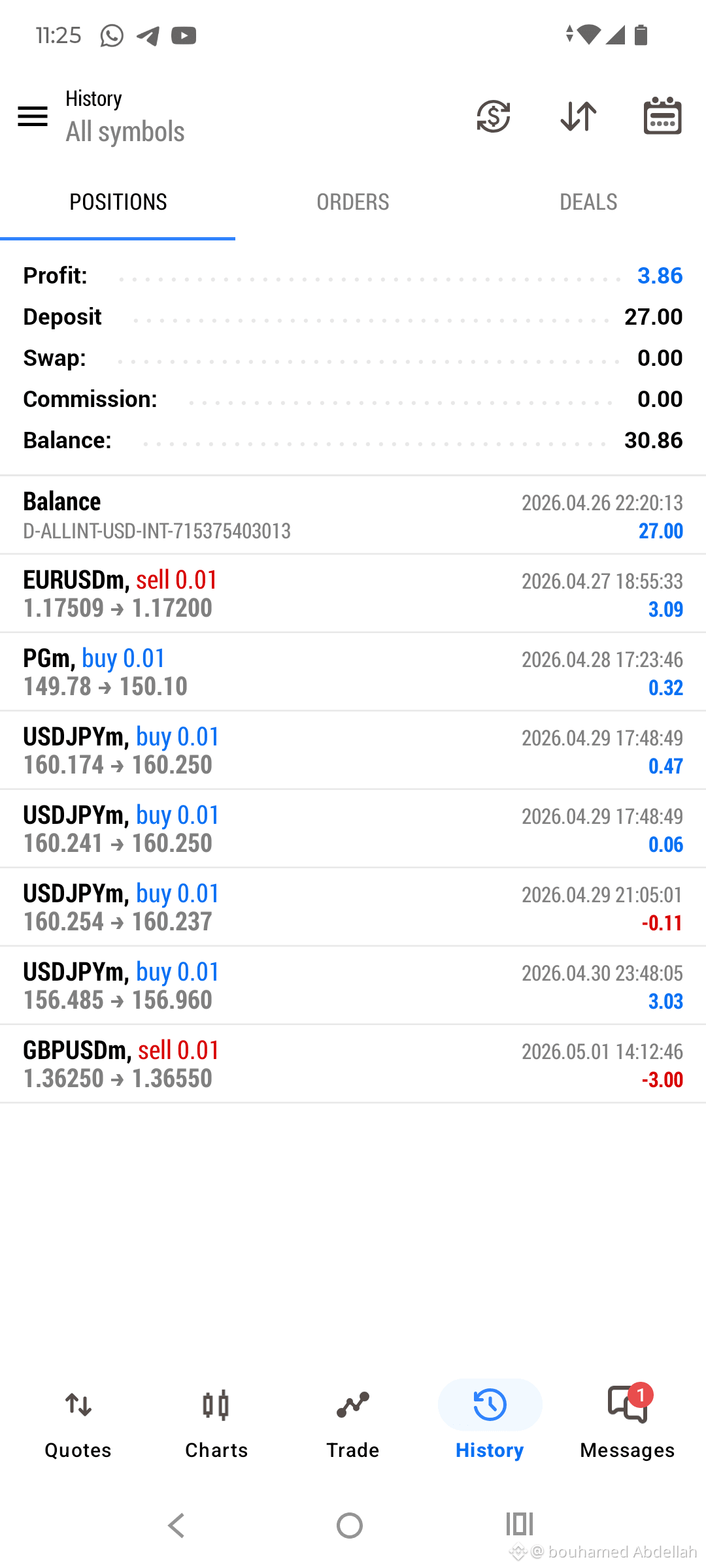Open USDJPYm position with profit 3.03

(353, 986)
